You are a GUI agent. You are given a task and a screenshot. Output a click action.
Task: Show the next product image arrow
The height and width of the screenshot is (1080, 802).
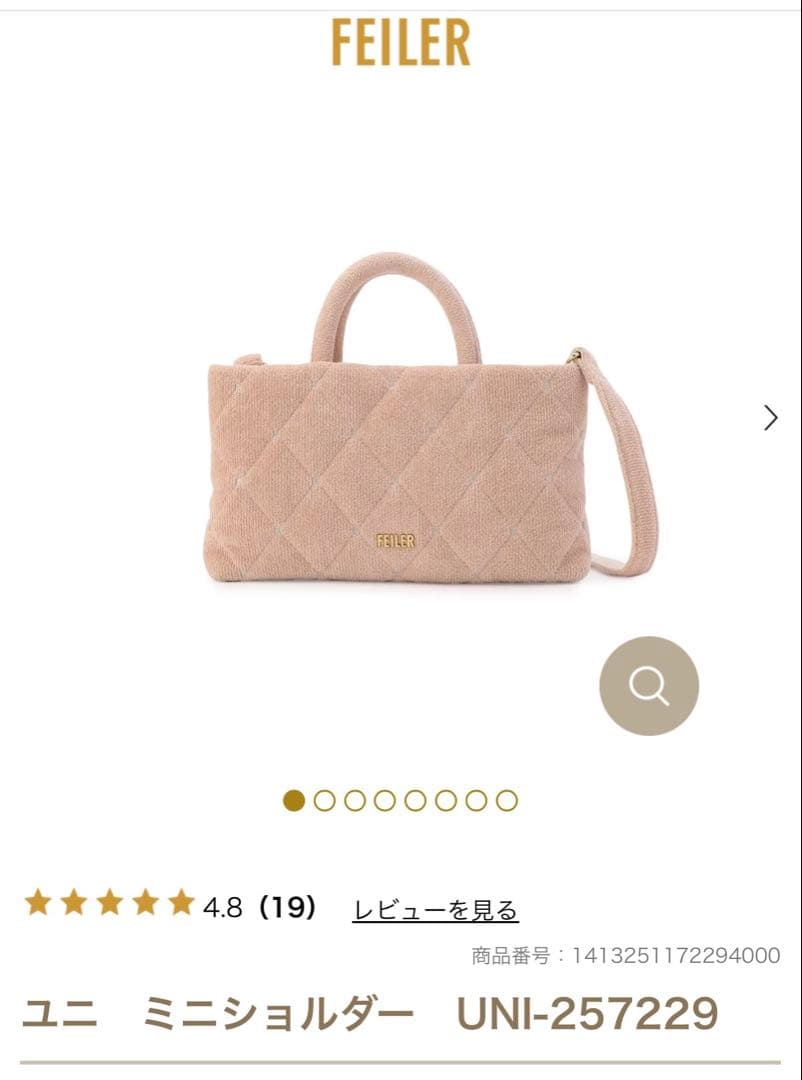pos(770,417)
